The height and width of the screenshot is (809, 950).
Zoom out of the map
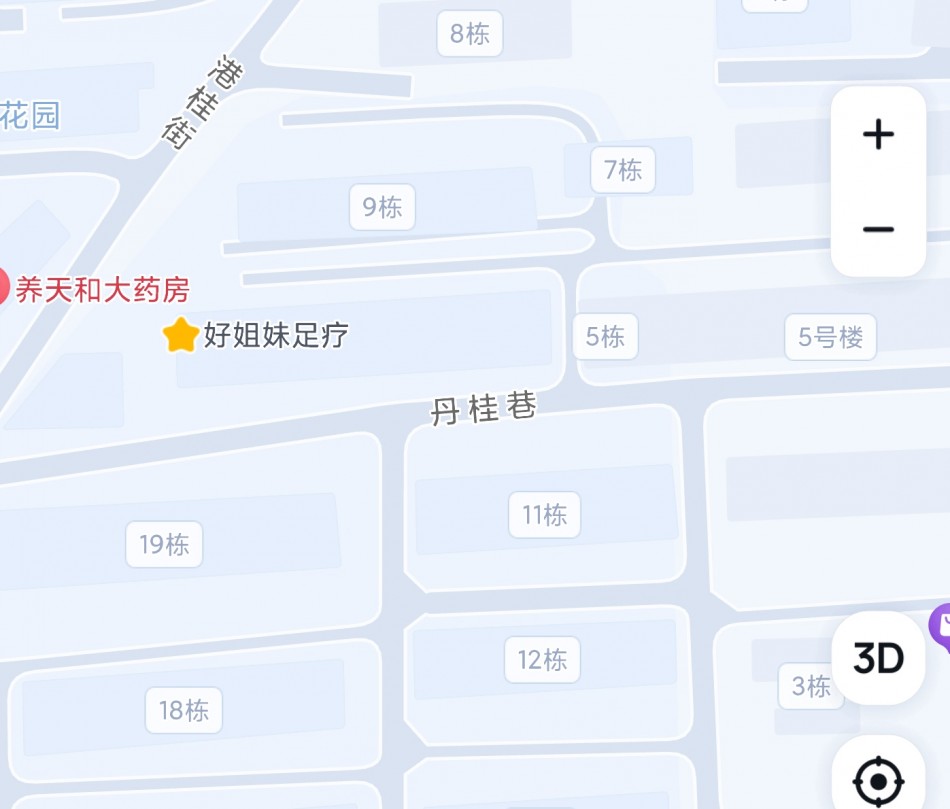click(878, 230)
